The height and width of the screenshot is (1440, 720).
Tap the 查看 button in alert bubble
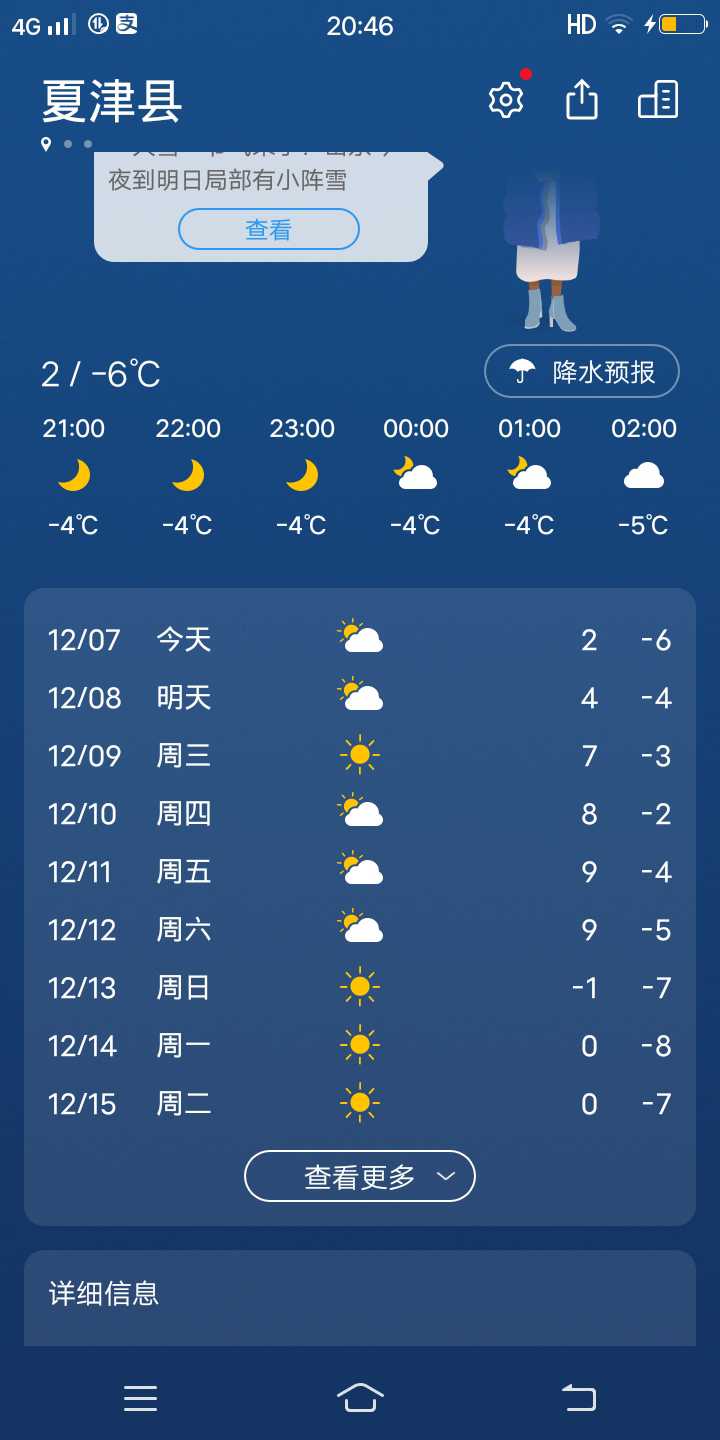click(268, 229)
